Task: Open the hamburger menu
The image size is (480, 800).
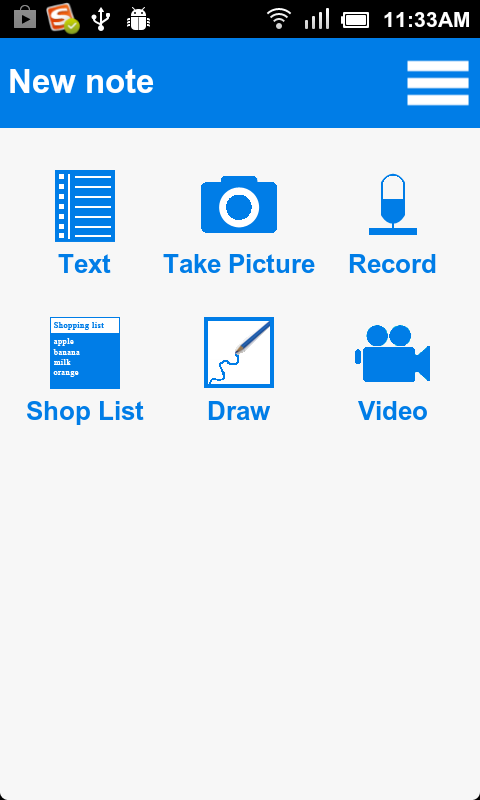Action: pos(438,83)
